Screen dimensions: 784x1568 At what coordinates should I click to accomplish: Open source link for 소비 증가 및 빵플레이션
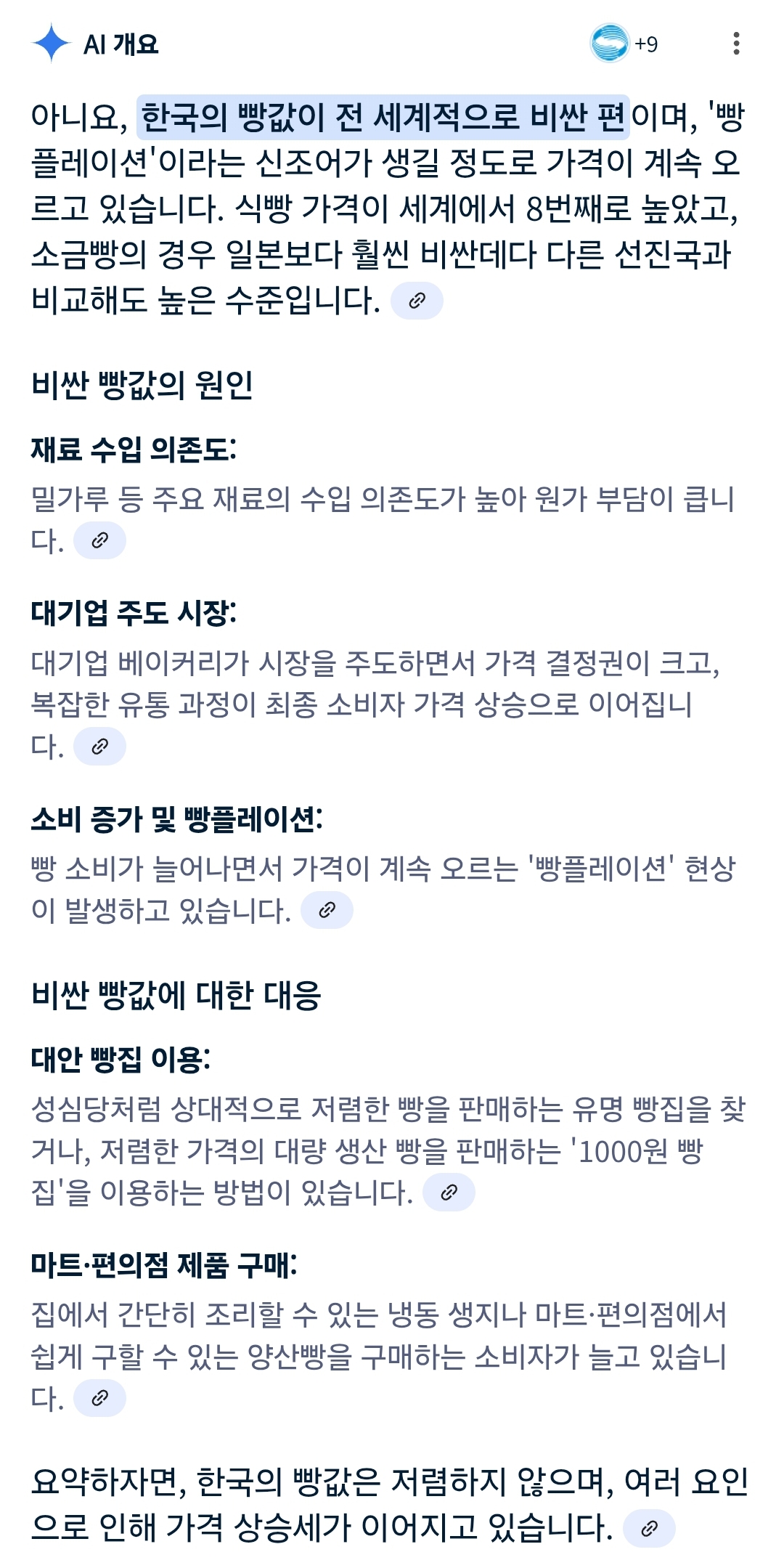pos(327,911)
